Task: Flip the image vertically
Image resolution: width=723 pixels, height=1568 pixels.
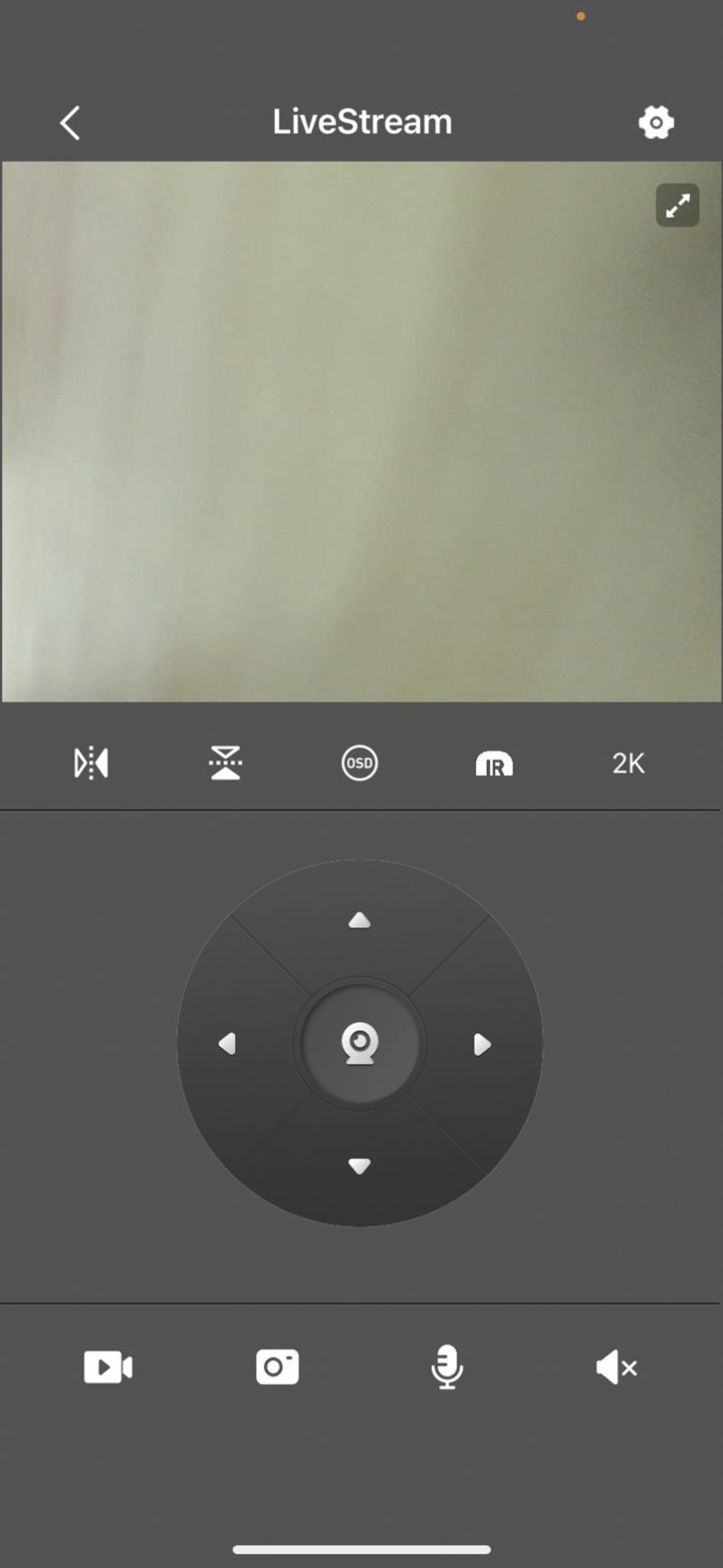Action: pos(225,763)
